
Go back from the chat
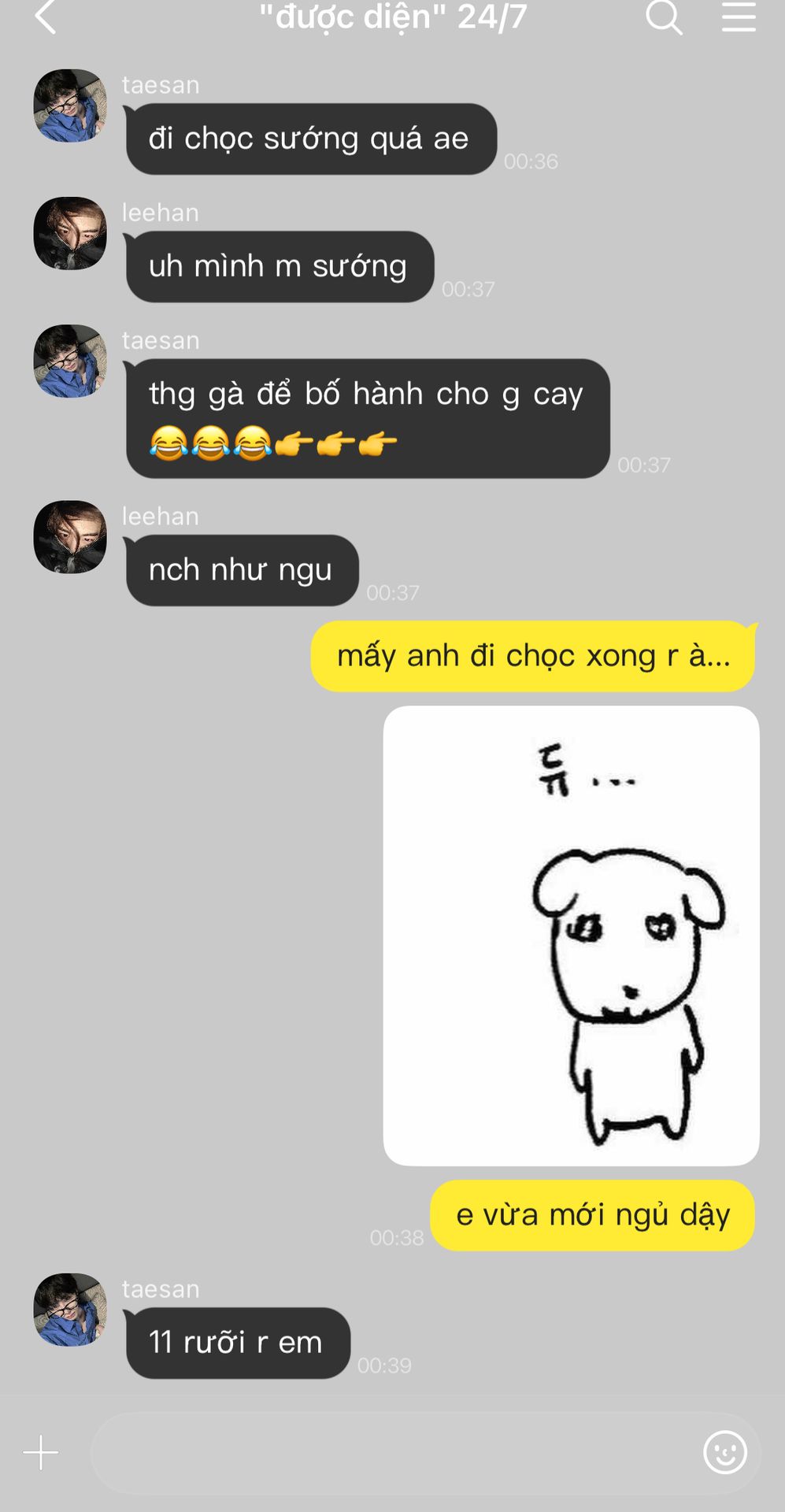(46, 17)
